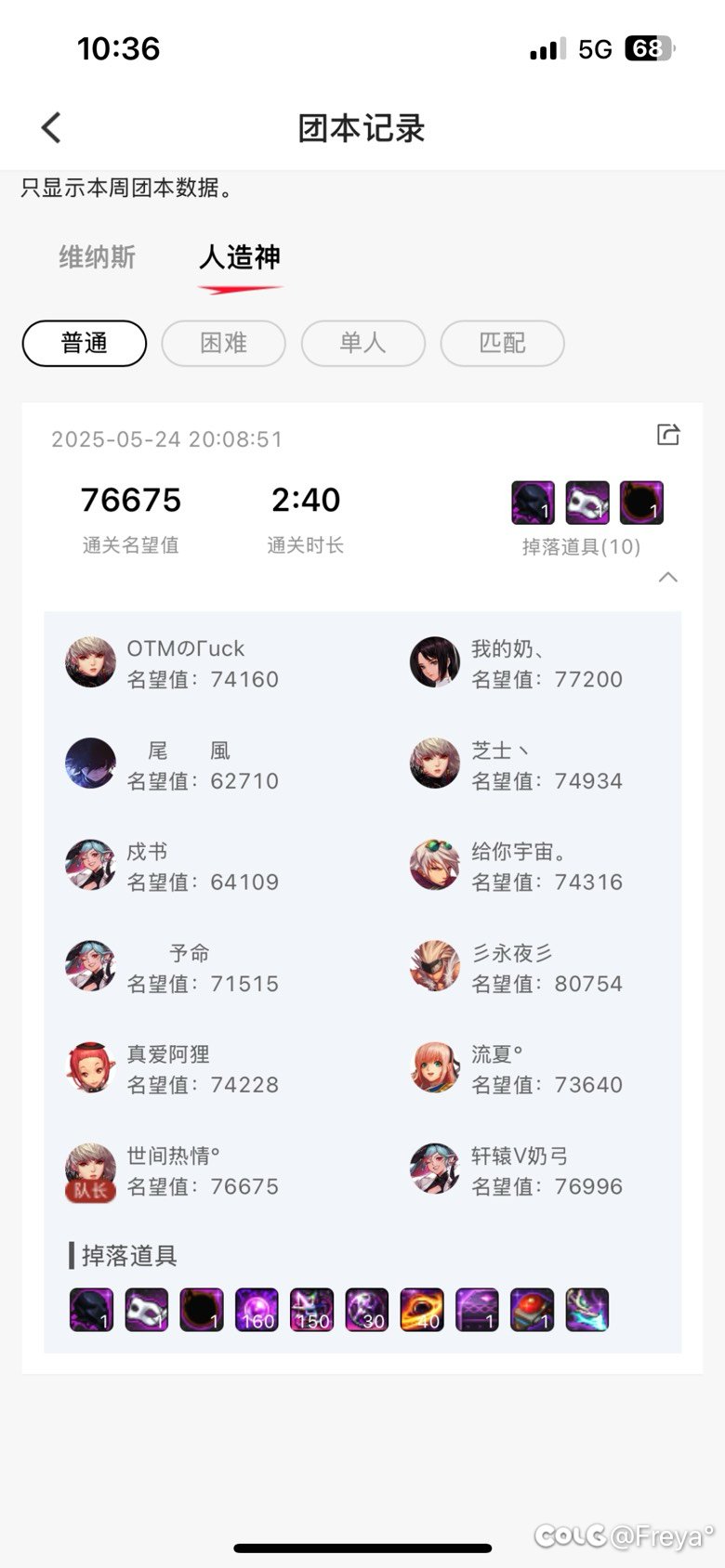Filter by 困难 difficulty

(x=224, y=344)
